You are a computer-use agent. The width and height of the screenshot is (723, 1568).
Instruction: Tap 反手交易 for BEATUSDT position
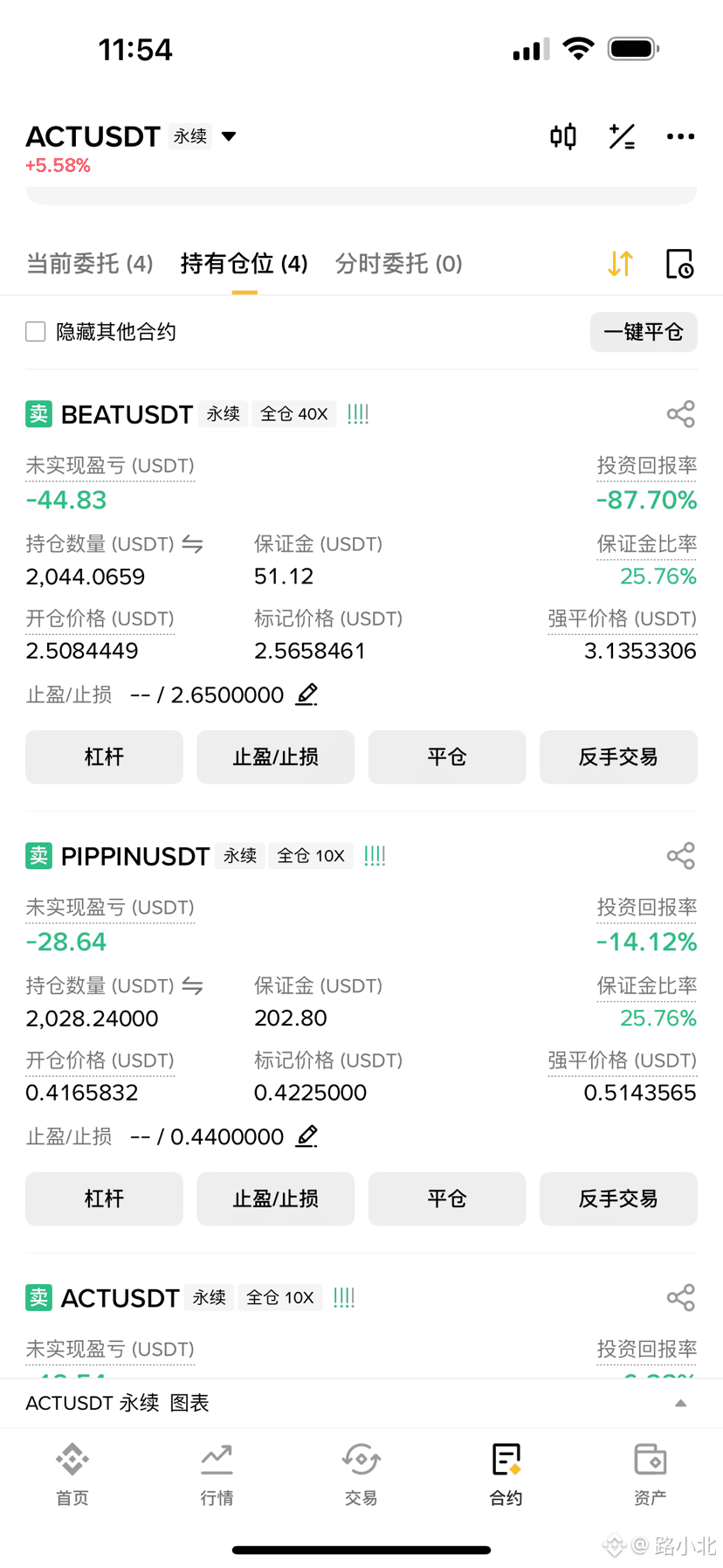click(618, 756)
